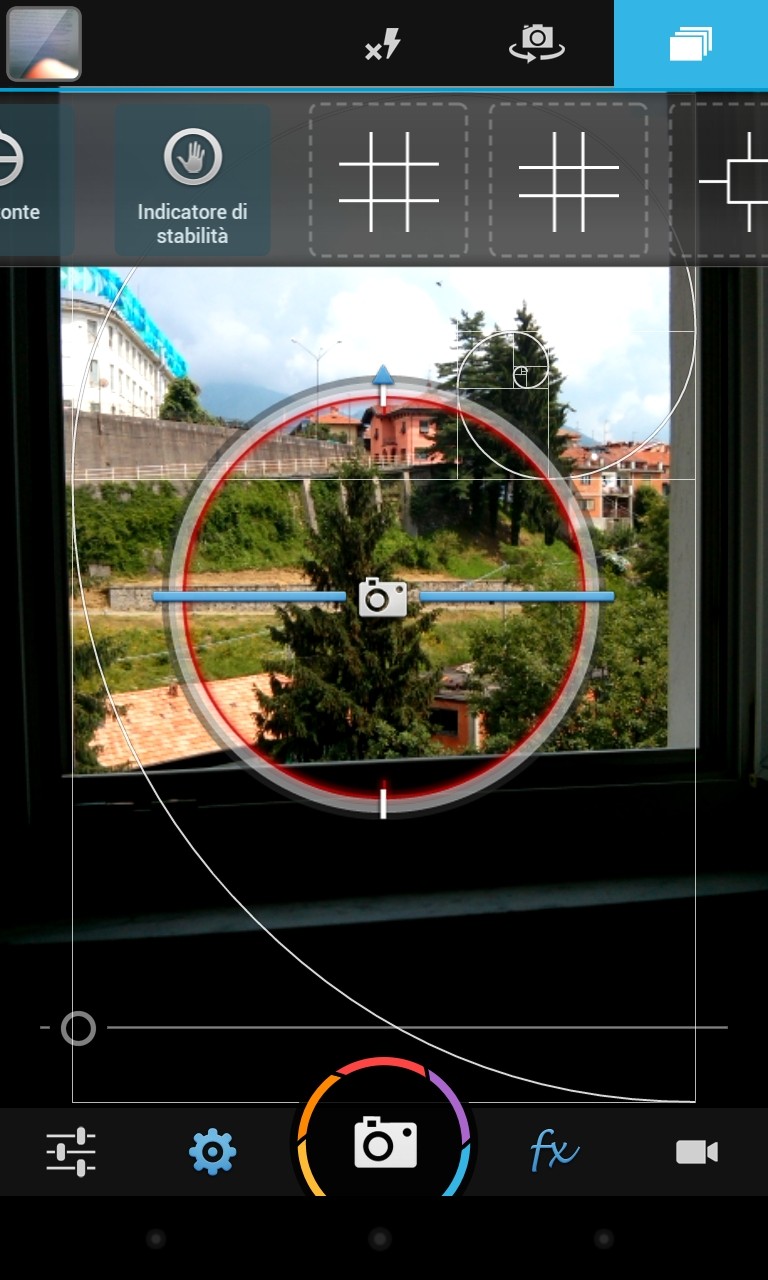Take a photo with the shutter button
Screen dimensions: 768x1280
tap(385, 1142)
